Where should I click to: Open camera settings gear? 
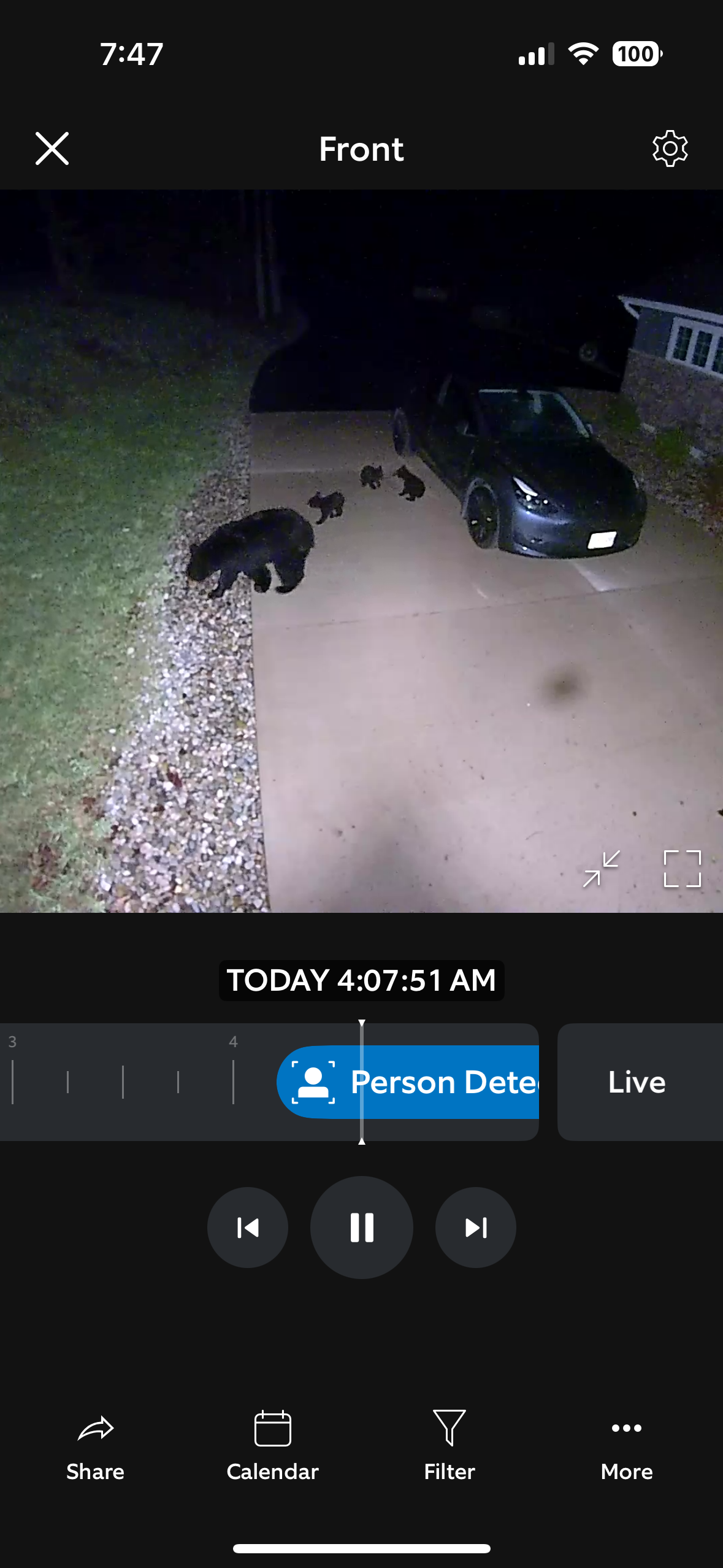tap(670, 148)
